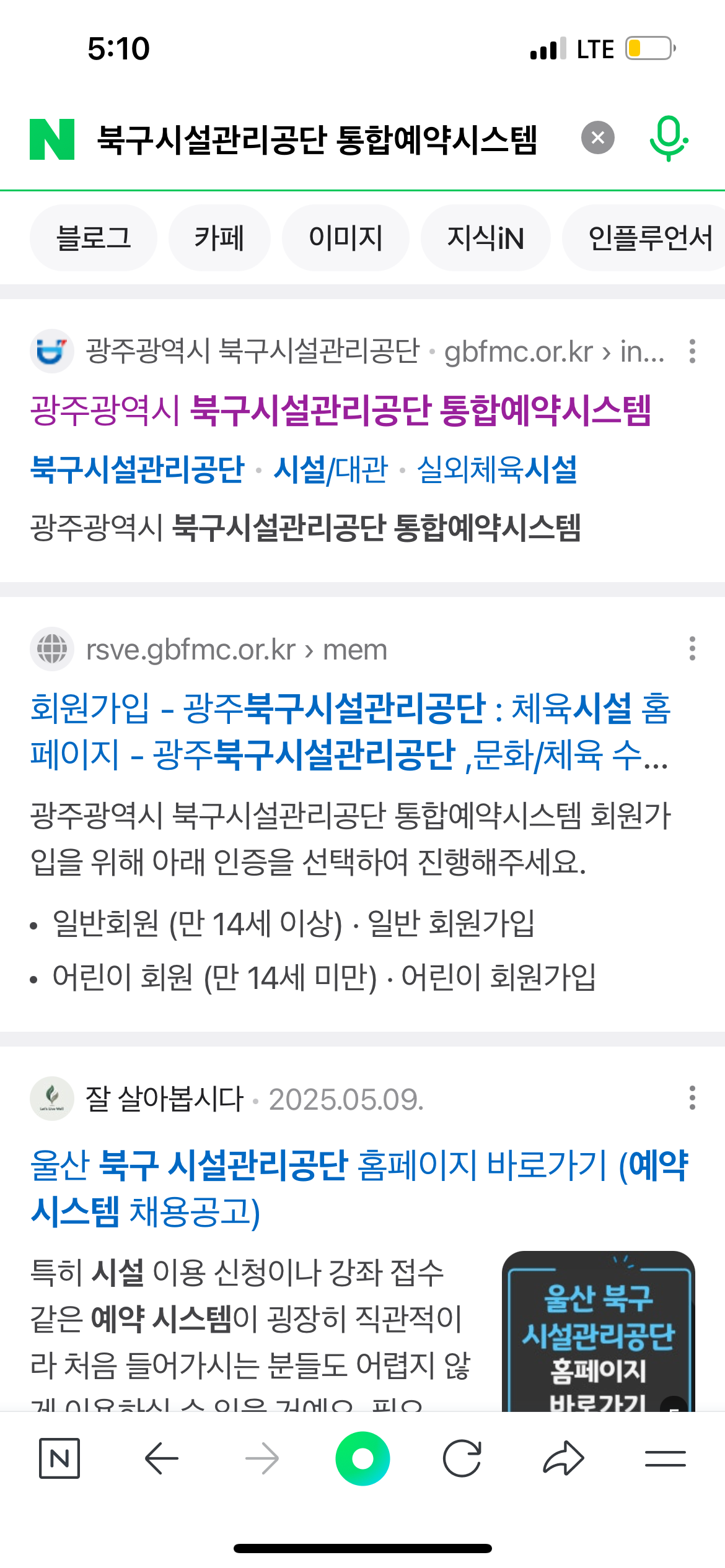Go to the 실외체육시설 sublink
This screenshot has width=725, height=1568.
coord(497,469)
